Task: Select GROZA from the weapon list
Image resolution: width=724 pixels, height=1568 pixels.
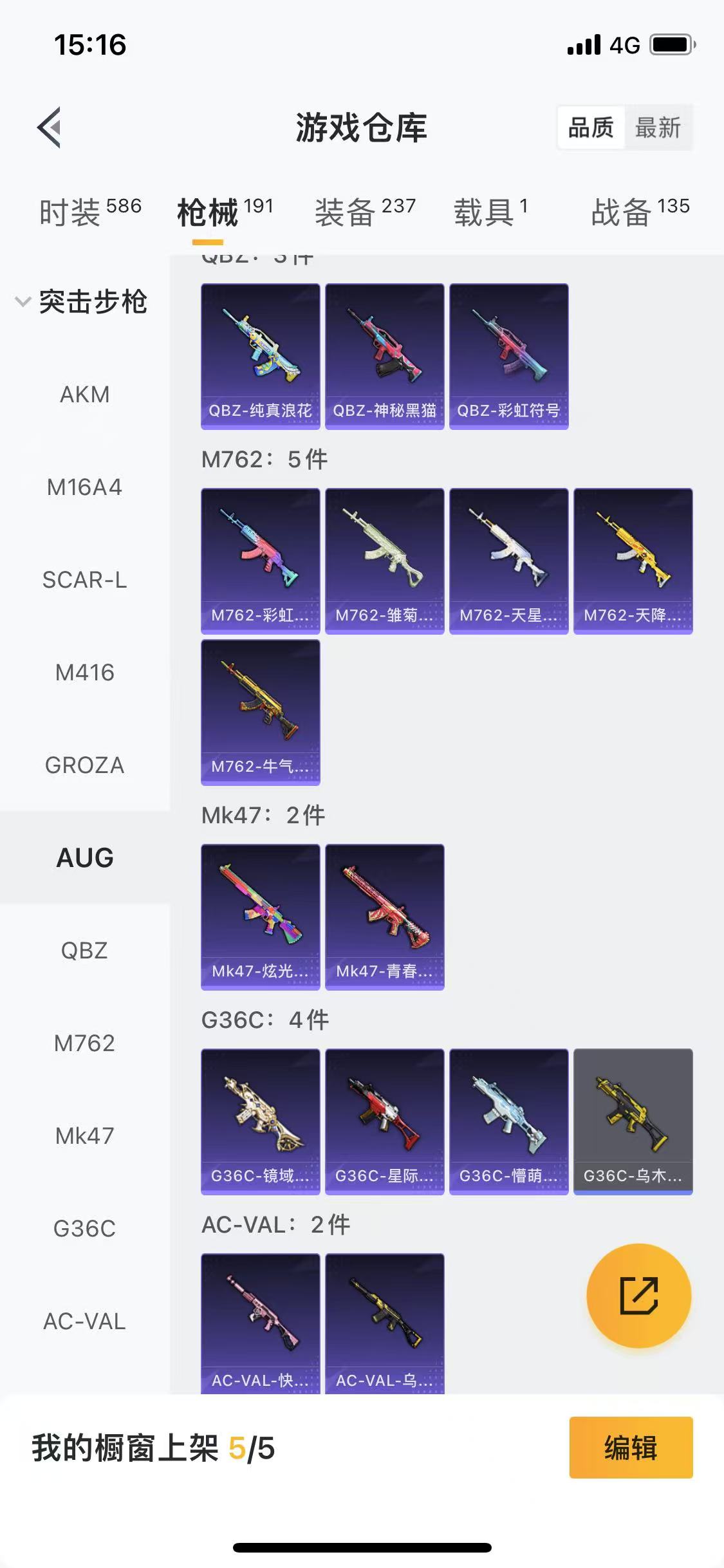Action: (84, 765)
